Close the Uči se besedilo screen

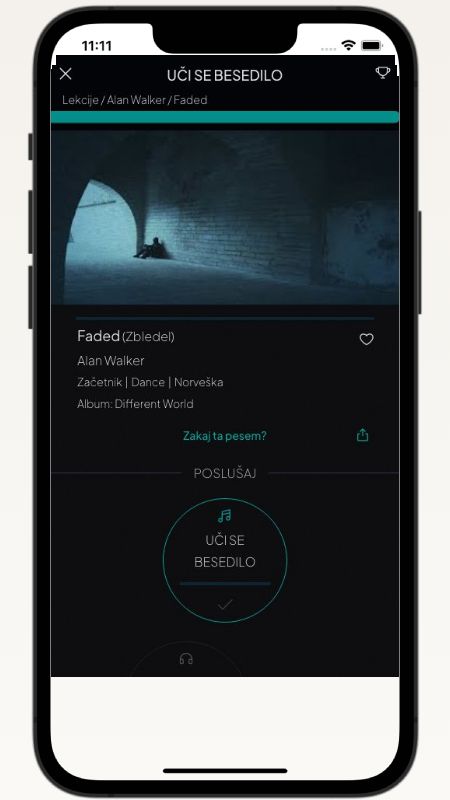[x=66, y=74]
